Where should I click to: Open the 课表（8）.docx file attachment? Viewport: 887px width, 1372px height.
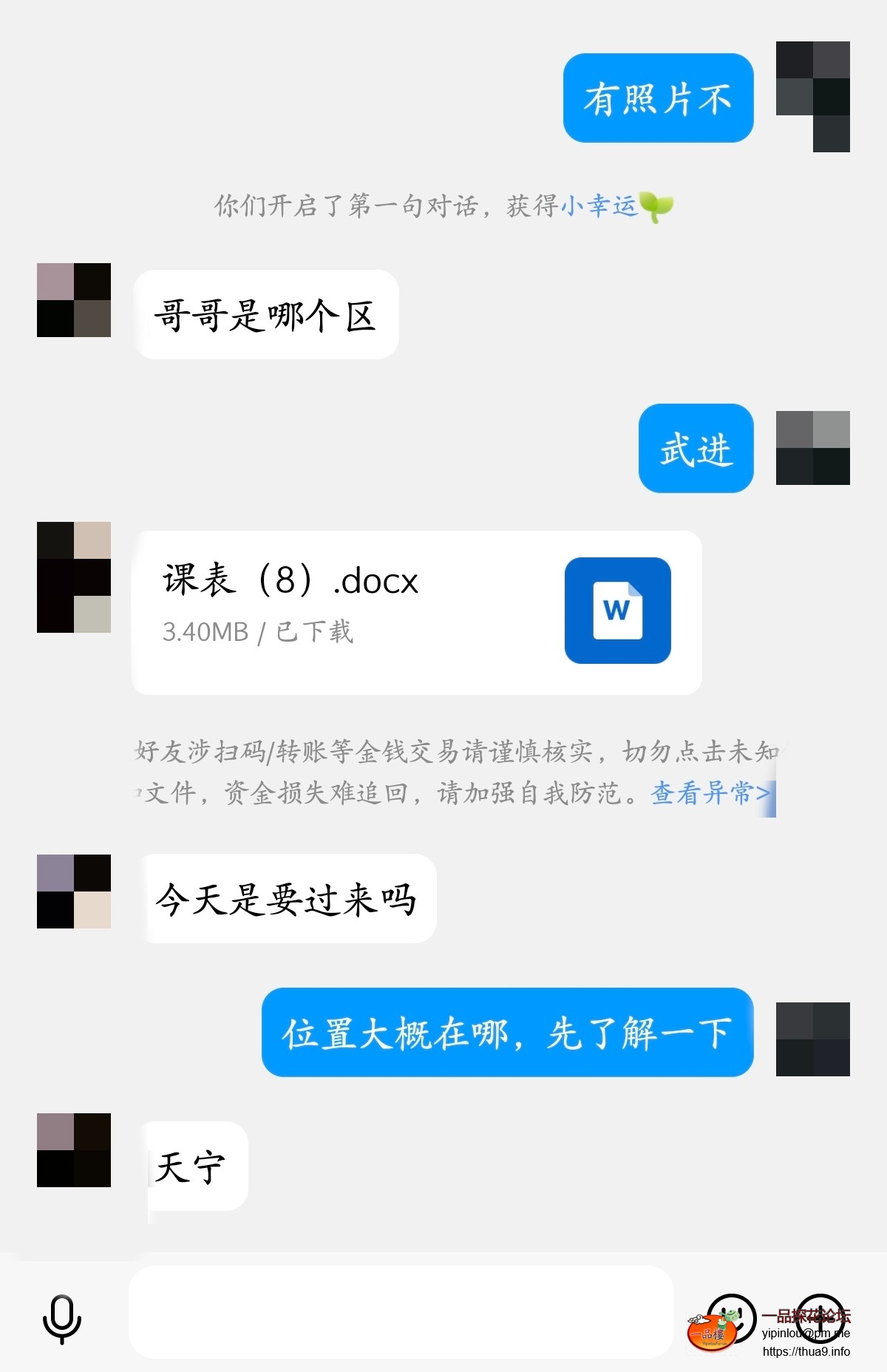coord(416,612)
